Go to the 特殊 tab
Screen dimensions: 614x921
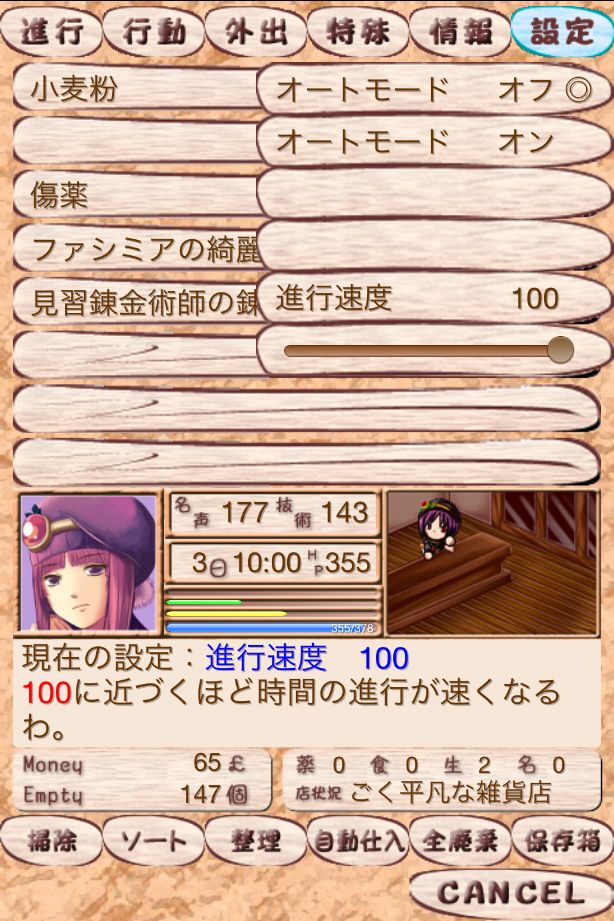[x=357, y=32]
